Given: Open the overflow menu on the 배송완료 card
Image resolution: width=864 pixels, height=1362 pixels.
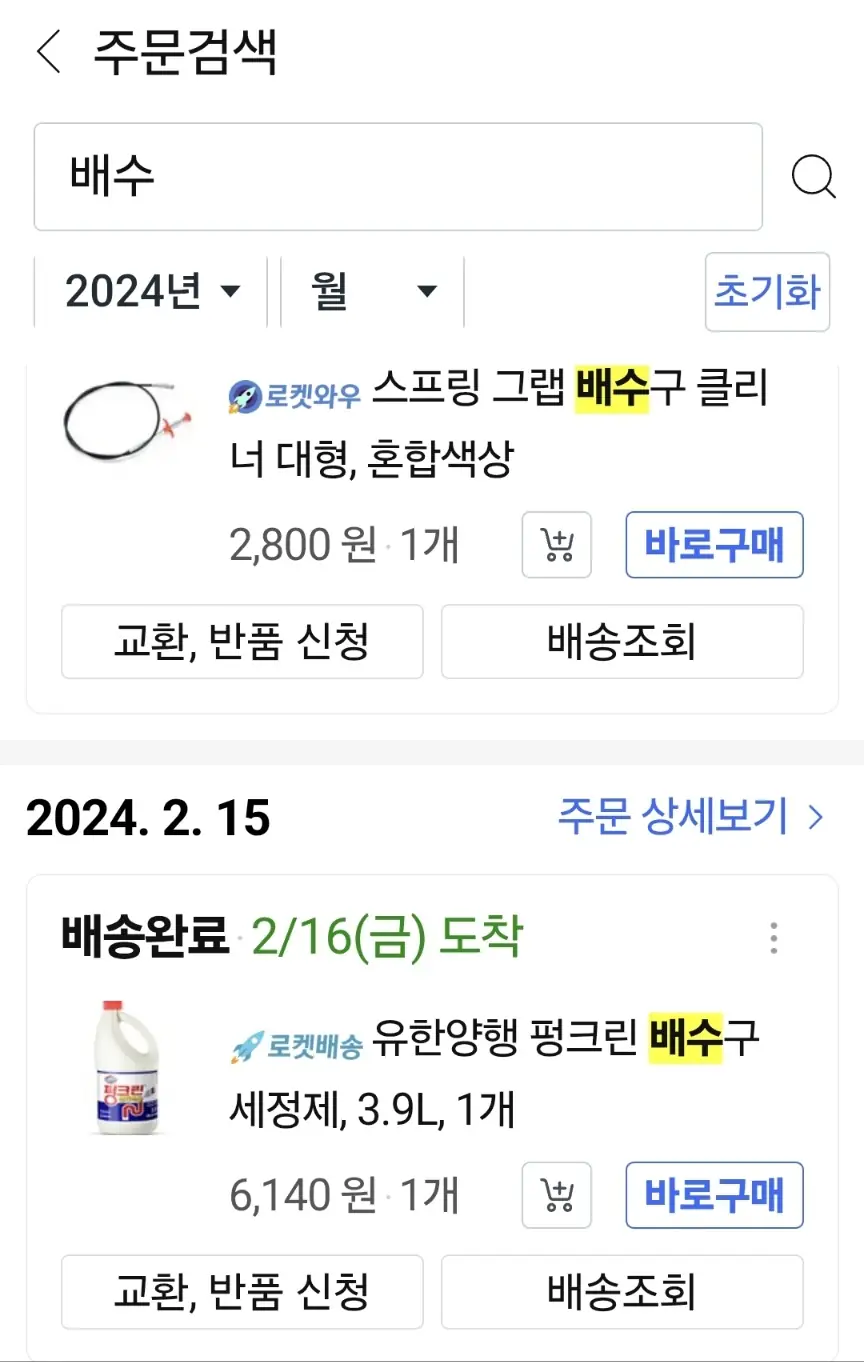Looking at the screenshot, I should 773,938.
